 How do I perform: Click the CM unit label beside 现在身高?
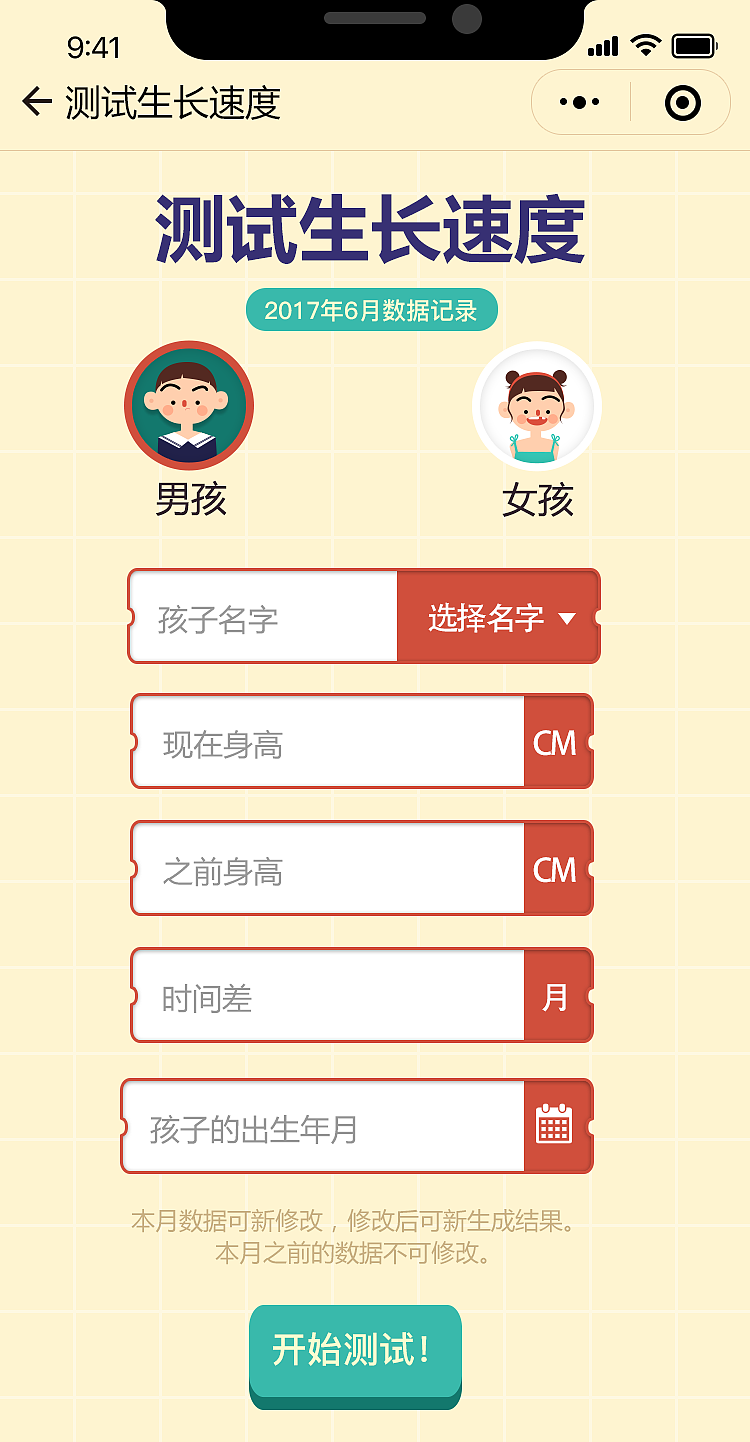point(556,741)
